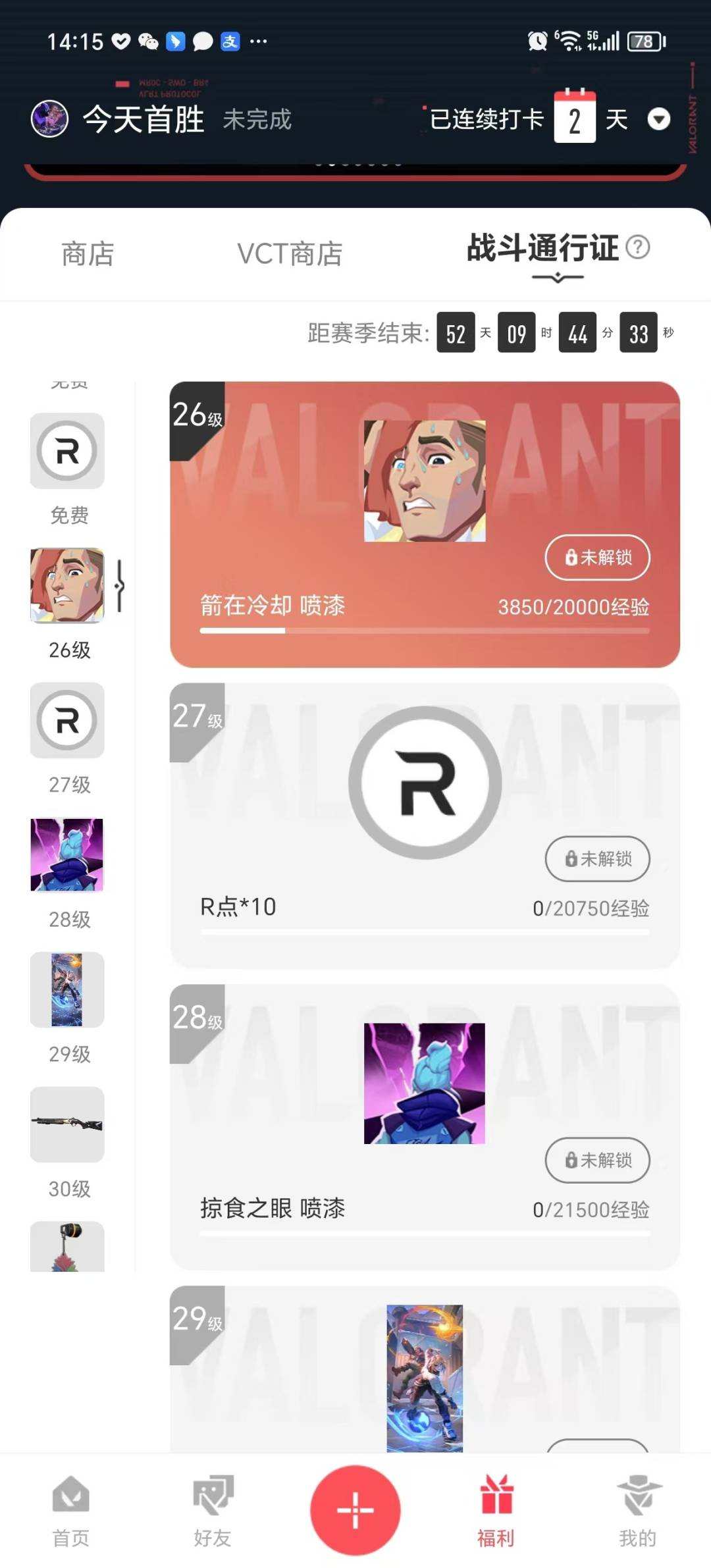The image size is (711, 1568).
Task: Select the 好友 friends icon
Action: [213, 1507]
